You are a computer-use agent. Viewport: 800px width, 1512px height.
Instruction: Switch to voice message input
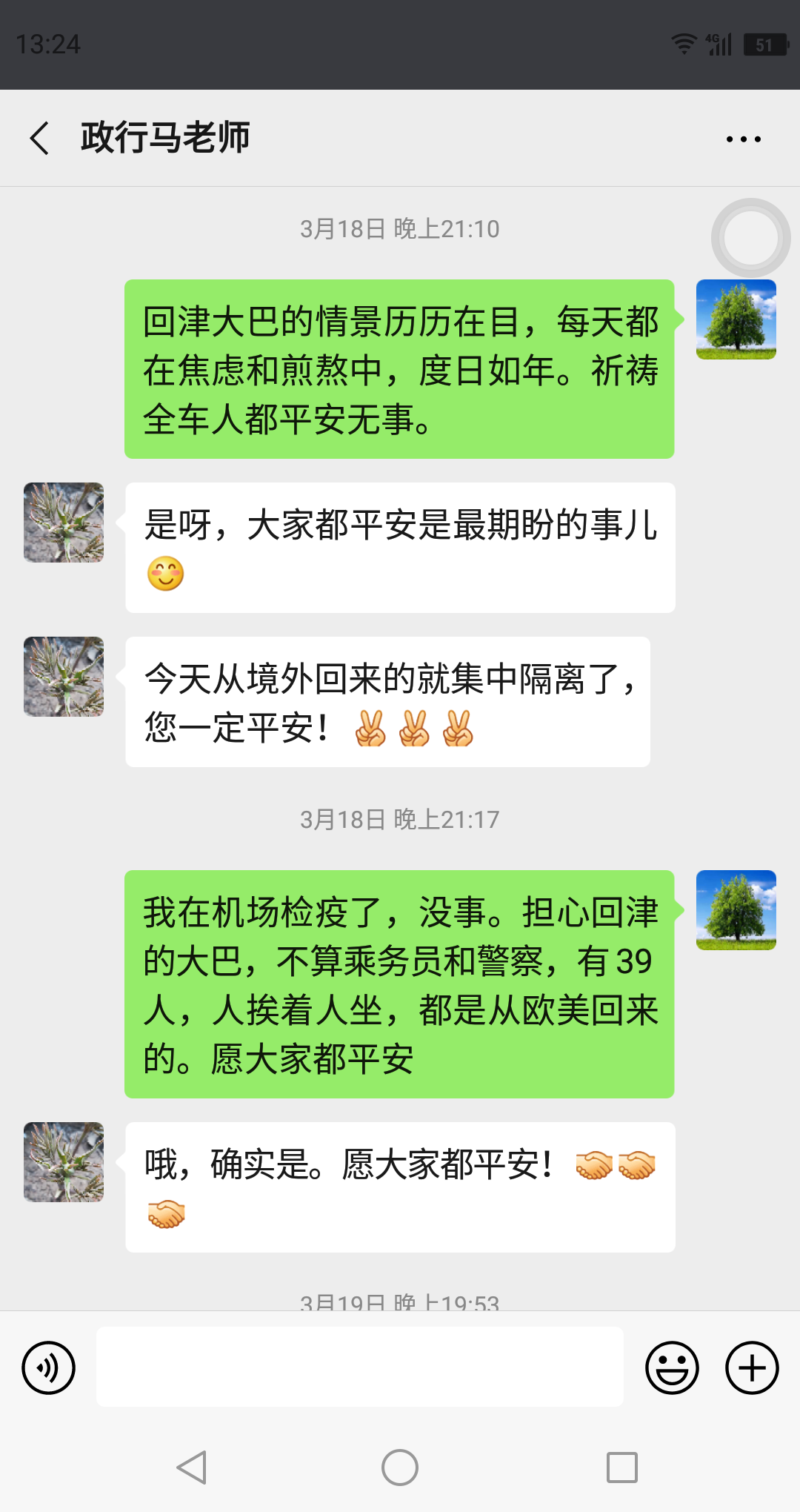coord(49,1367)
